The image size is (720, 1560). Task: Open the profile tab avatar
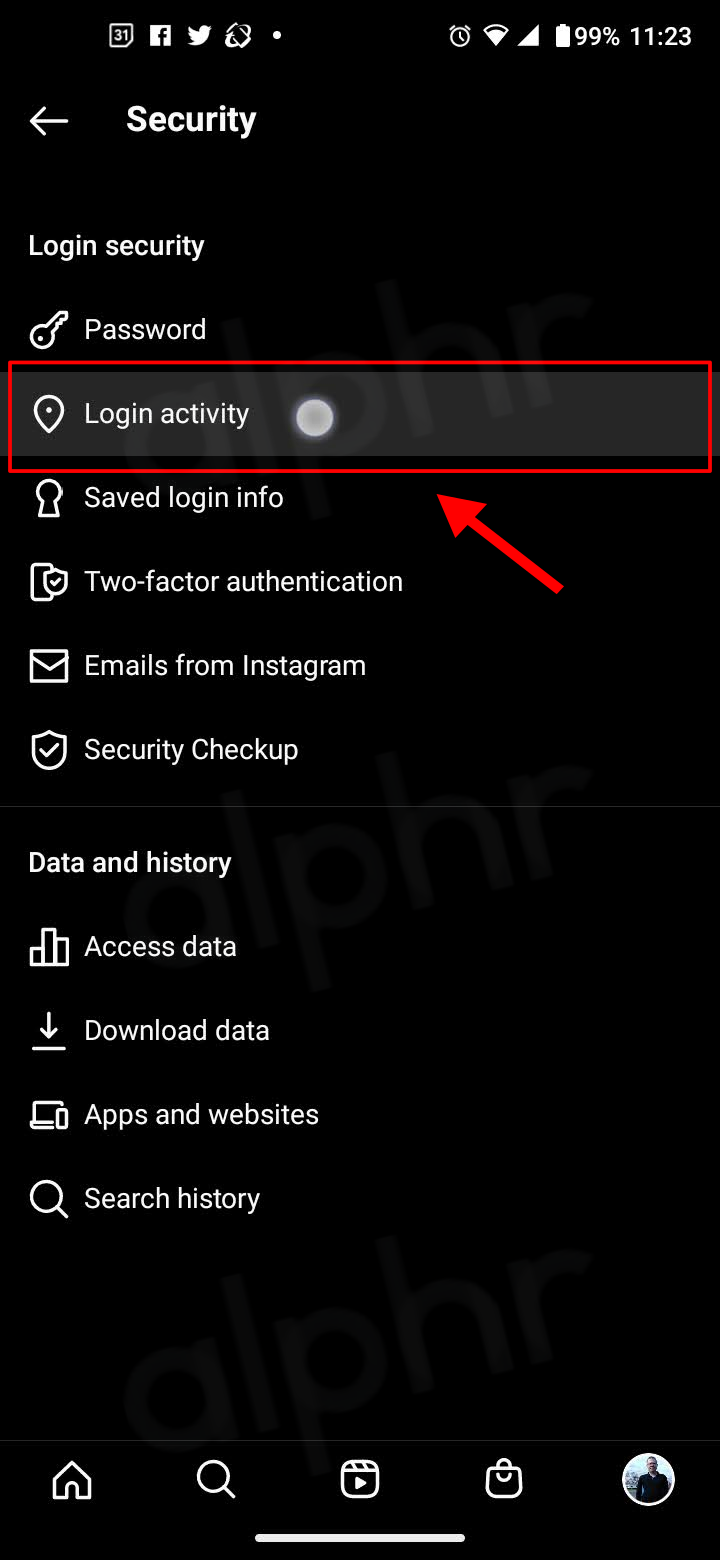tap(648, 1479)
